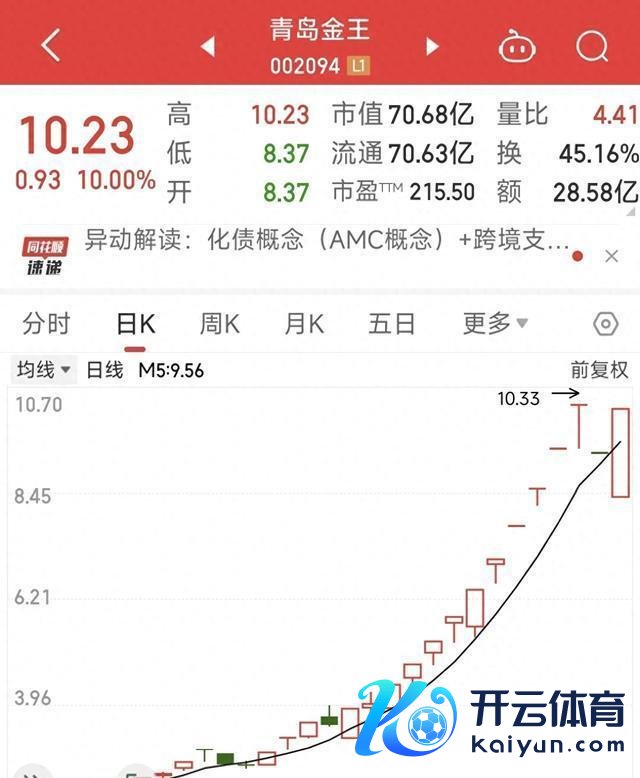Image resolution: width=640 pixels, height=778 pixels.
Task: Change the 前复权 adjustment option
Action: pos(599,370)
